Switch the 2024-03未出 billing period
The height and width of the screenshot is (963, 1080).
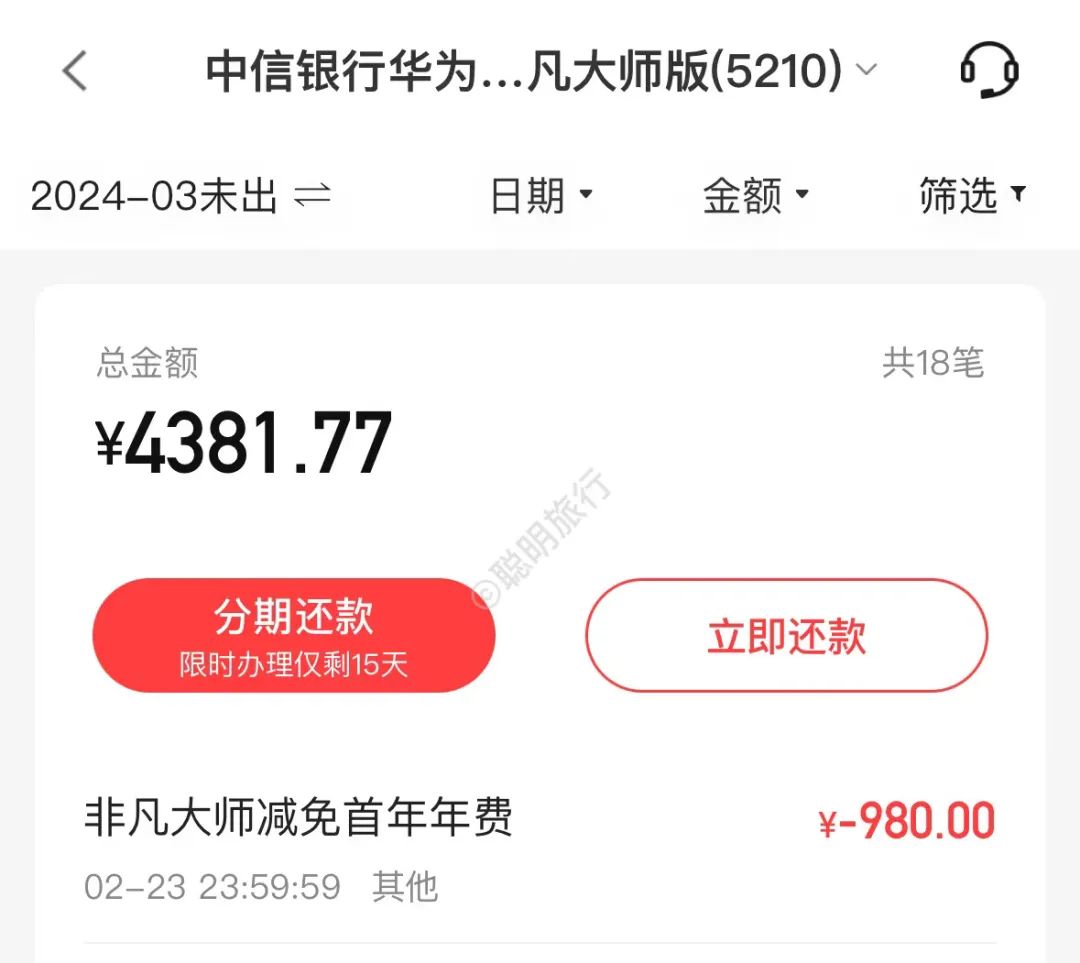tap(180, 196)
